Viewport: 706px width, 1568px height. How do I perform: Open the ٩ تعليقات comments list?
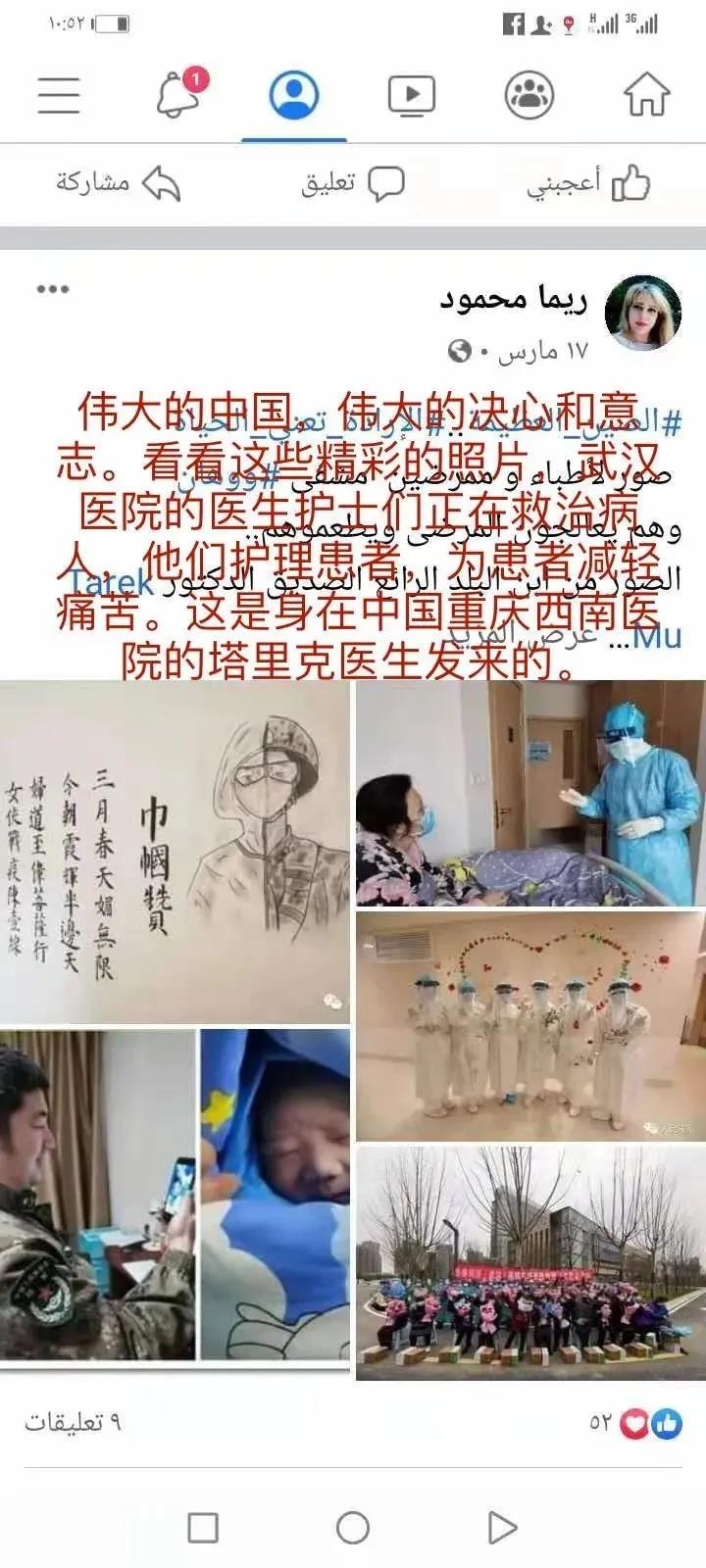[x=74, y=1423]
